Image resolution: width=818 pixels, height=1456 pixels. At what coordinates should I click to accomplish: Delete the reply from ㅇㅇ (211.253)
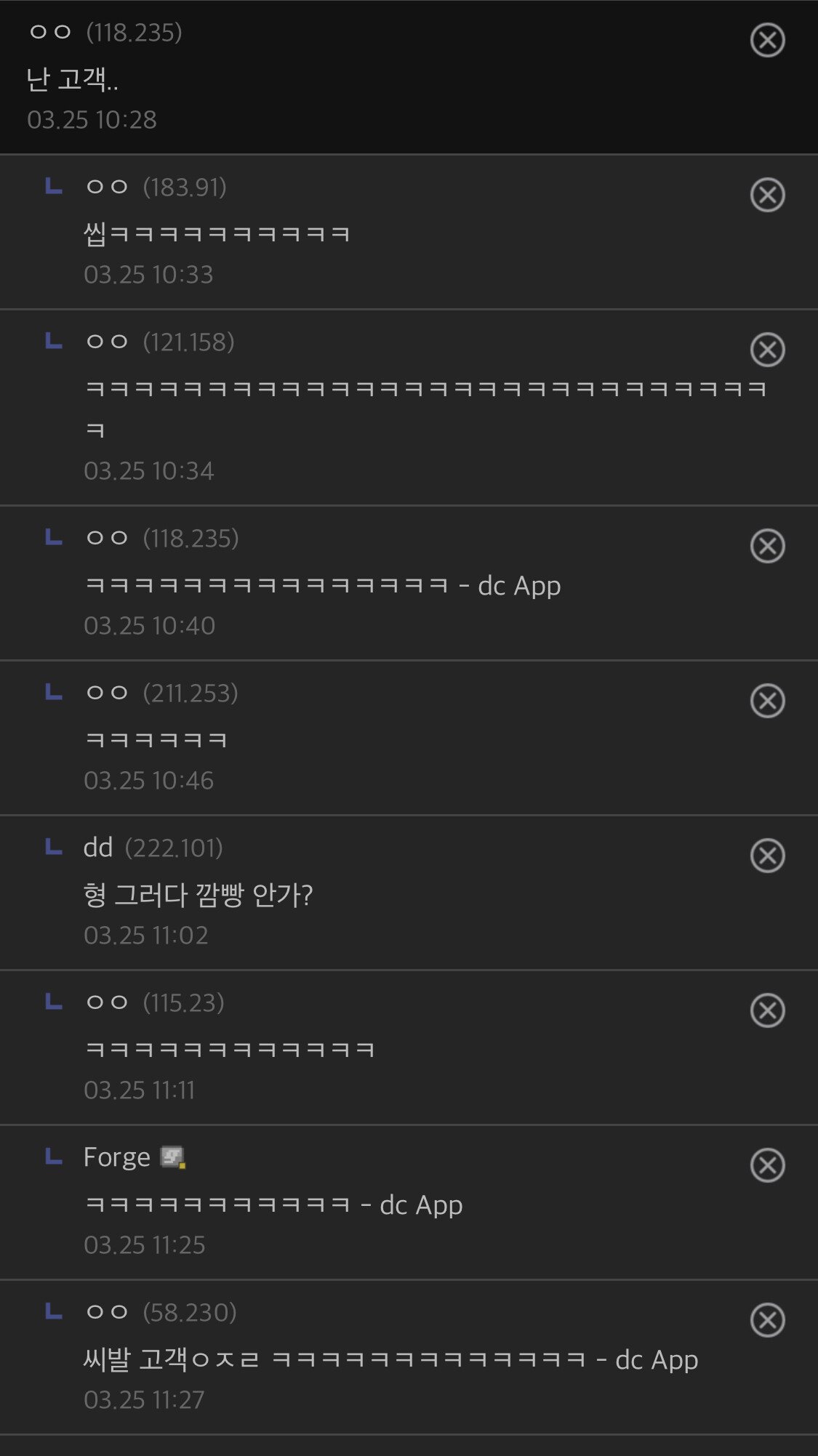tap(767, 701)
